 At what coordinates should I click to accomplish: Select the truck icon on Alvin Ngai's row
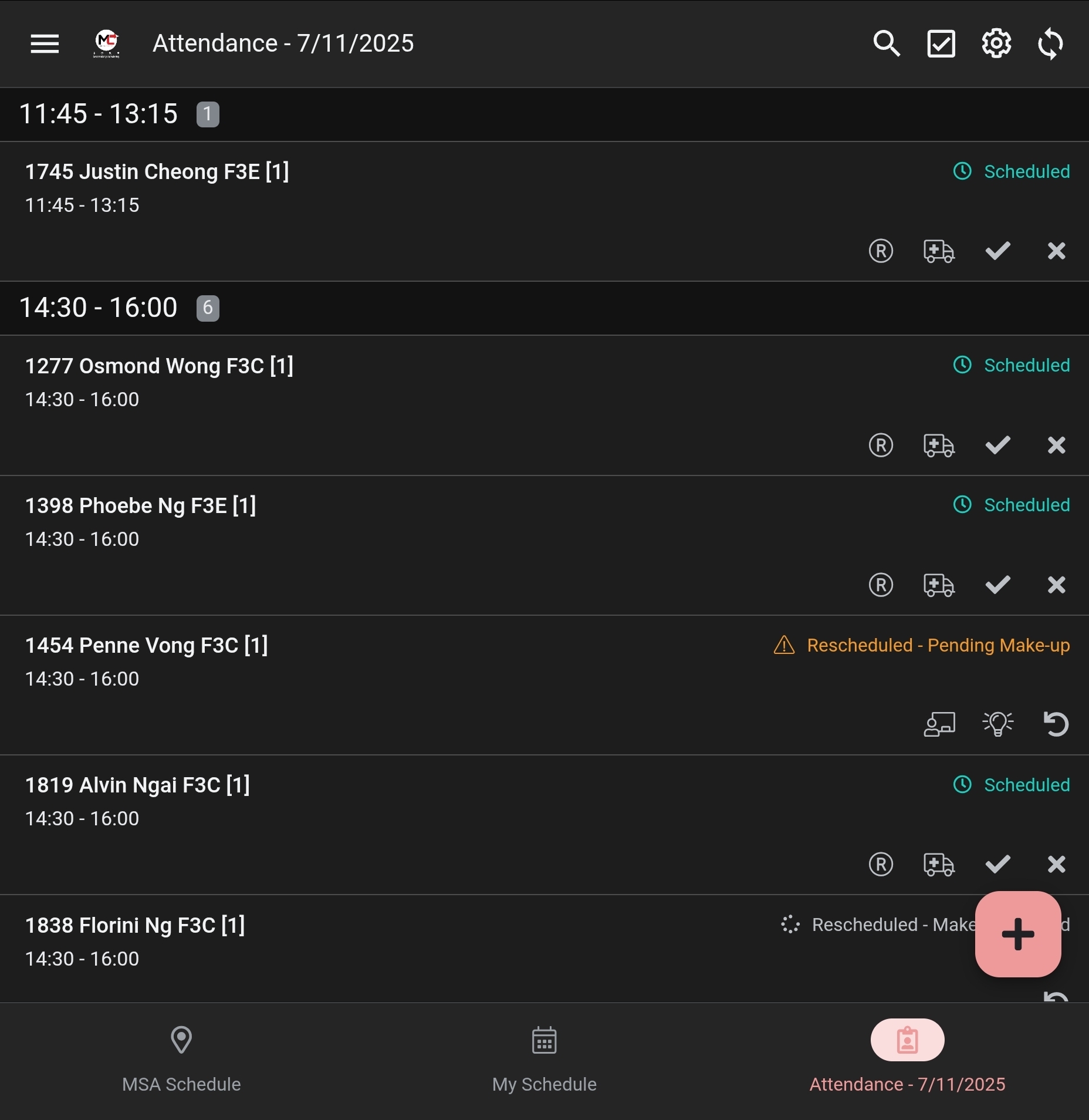(939, 865)
